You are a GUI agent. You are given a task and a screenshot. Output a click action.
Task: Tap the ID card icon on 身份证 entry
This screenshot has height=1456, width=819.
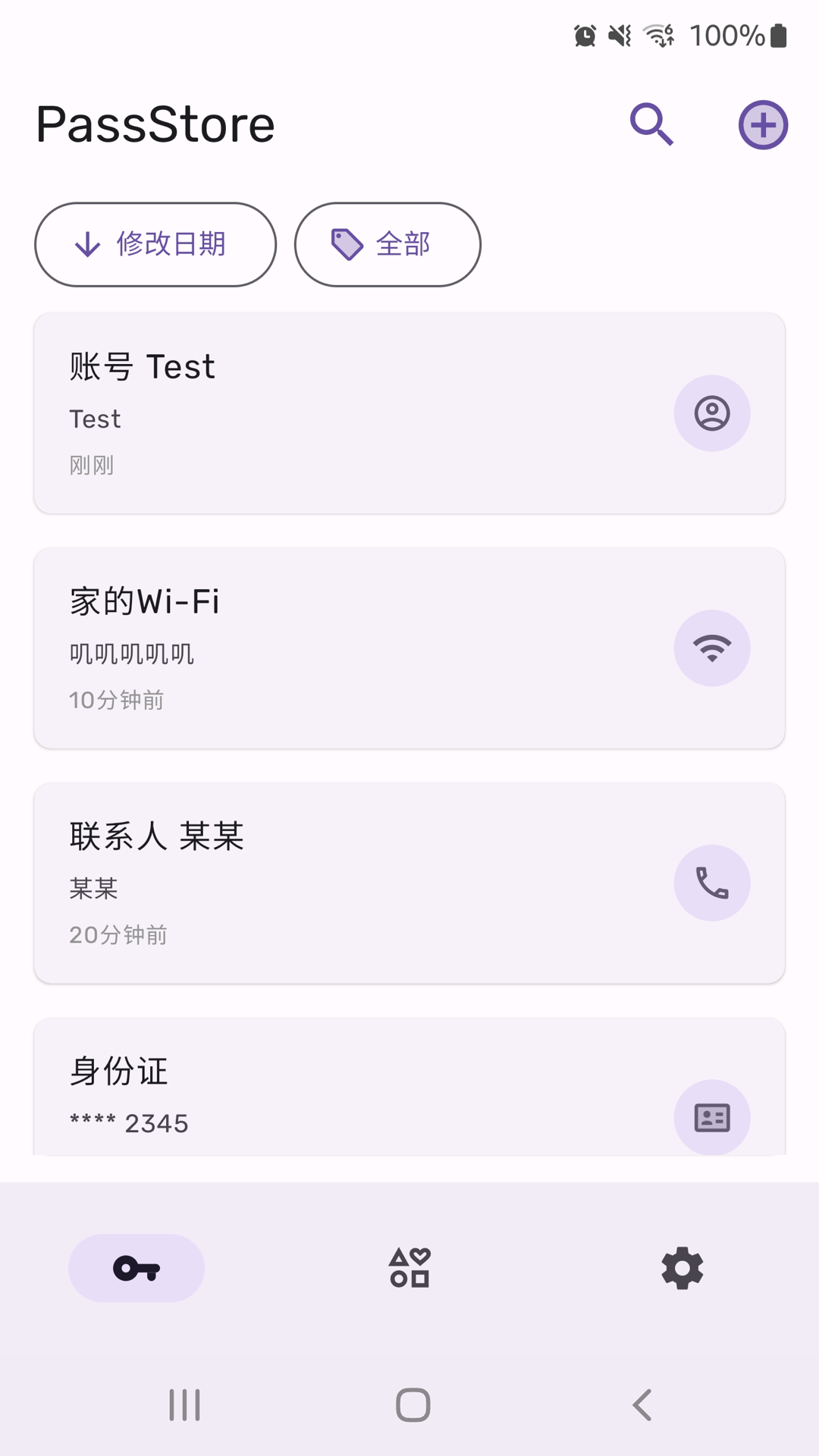click(712, 1117)
